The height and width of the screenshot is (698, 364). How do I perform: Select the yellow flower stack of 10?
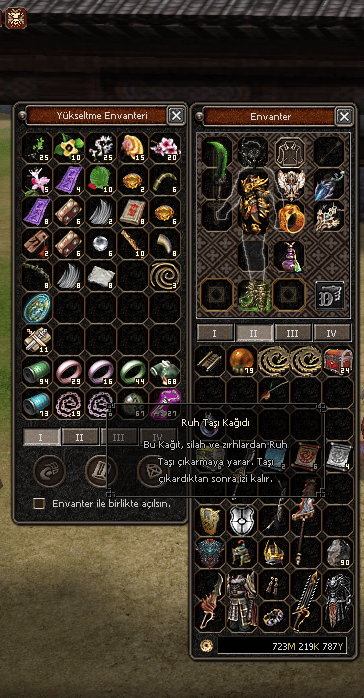69,146
